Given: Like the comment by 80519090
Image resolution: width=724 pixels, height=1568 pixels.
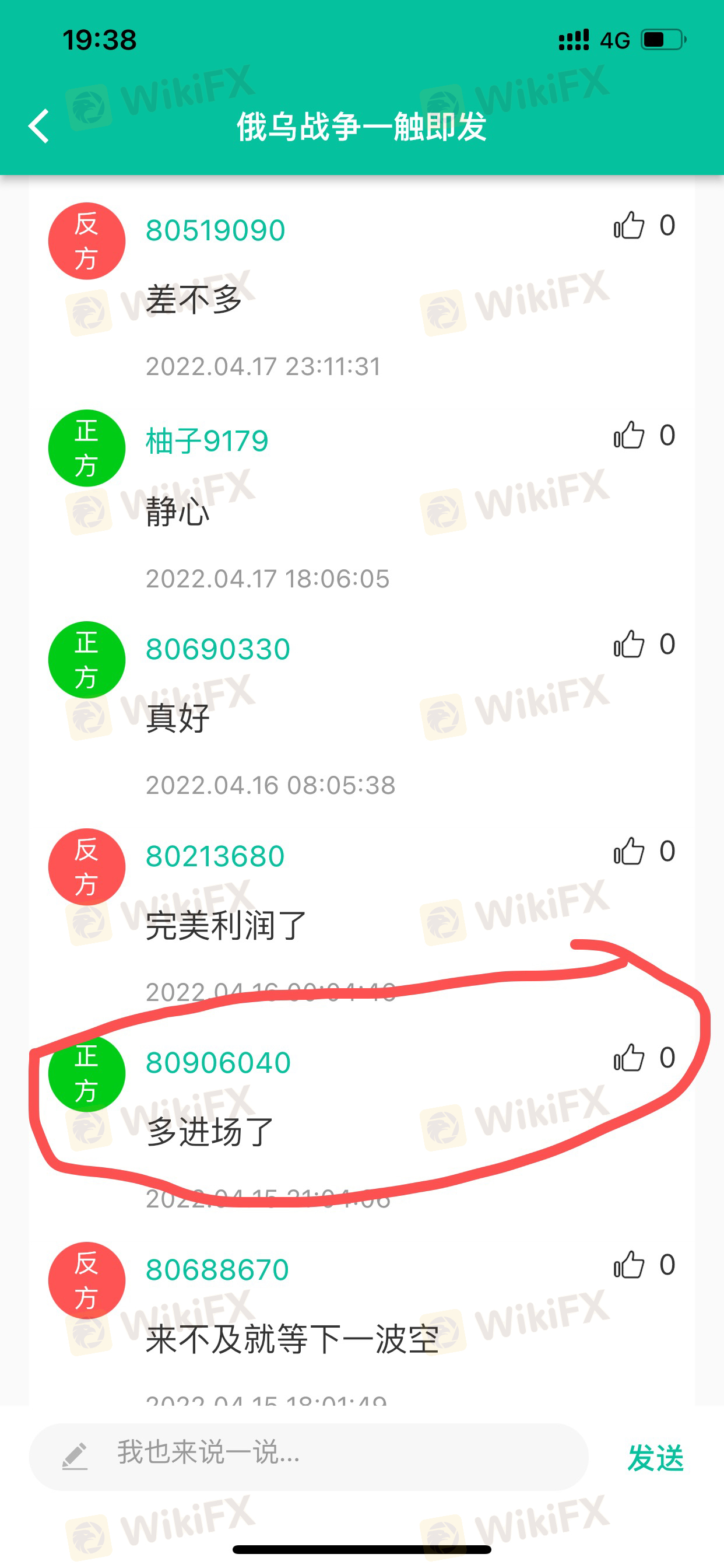Looking at the screenshot, I should [x=628, y=225].
